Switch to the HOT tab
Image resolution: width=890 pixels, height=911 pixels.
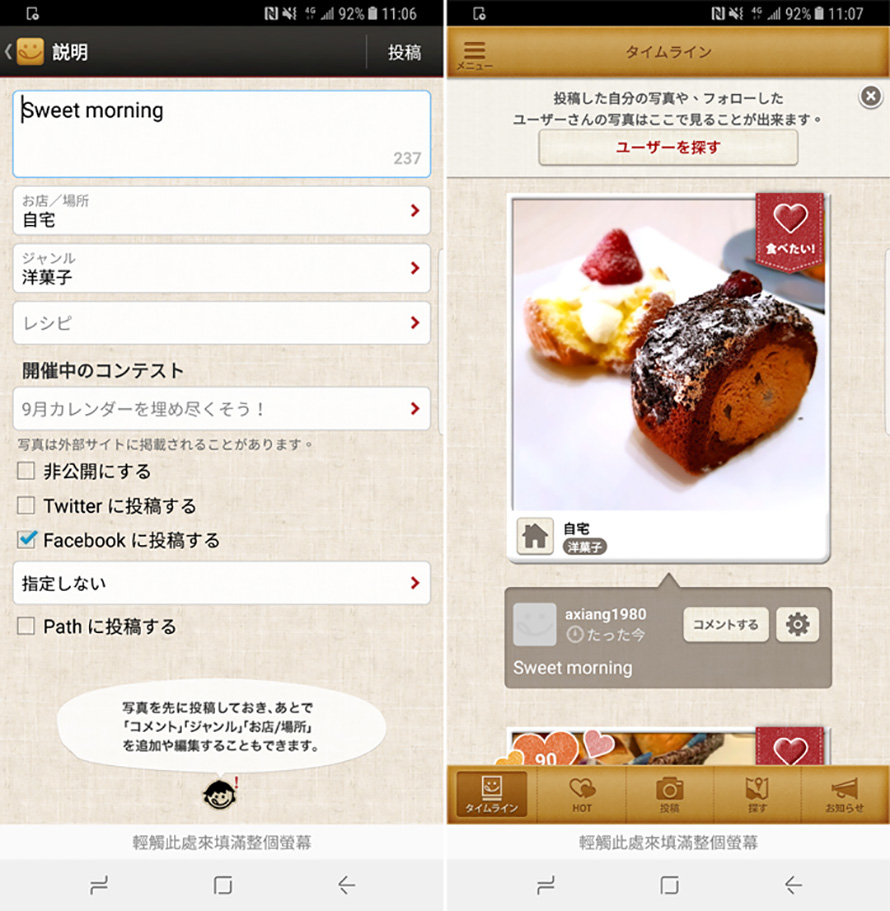coord(581,794)
